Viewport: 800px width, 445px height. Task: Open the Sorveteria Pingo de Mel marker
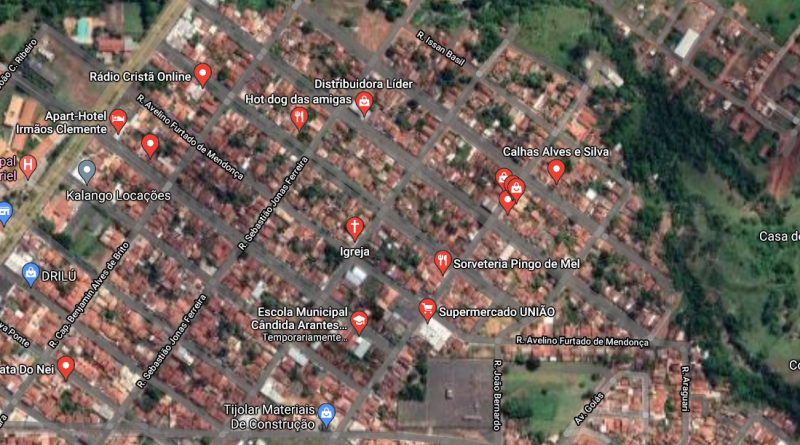442,261
